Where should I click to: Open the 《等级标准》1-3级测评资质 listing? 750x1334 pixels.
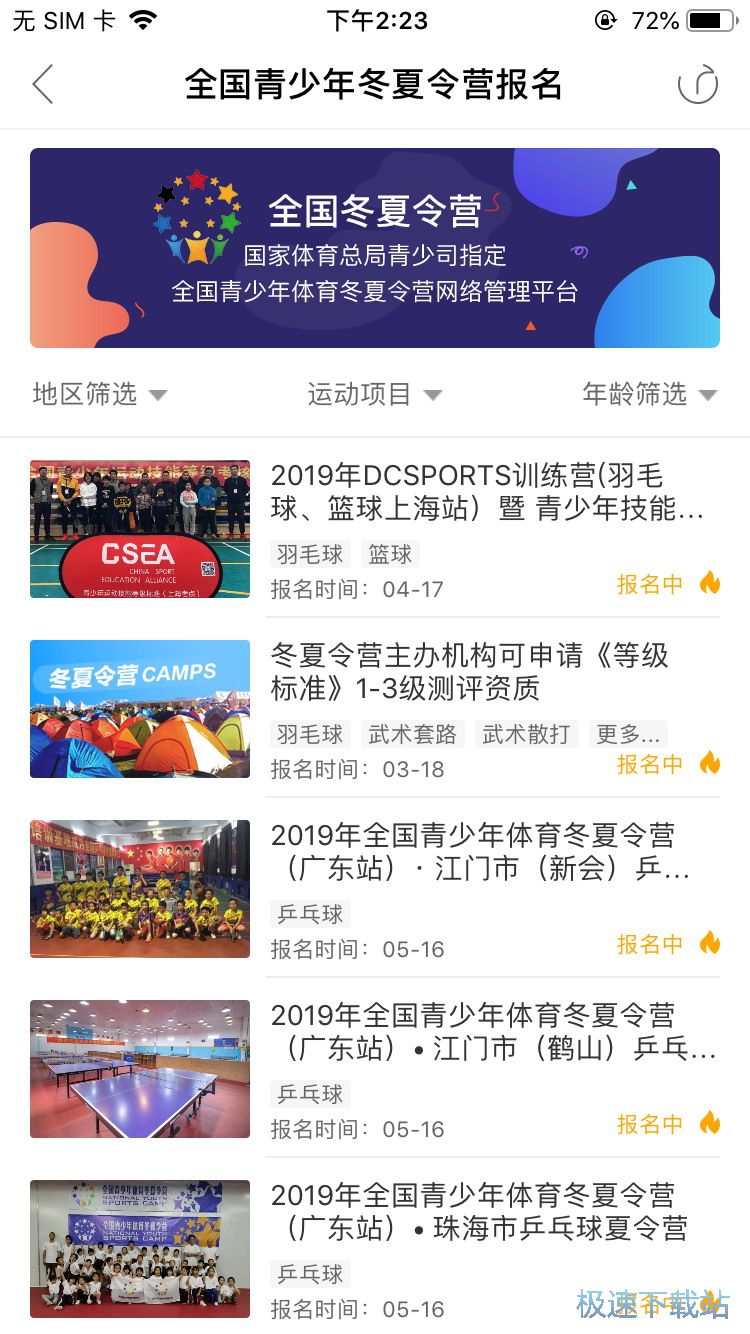(470, 672)
